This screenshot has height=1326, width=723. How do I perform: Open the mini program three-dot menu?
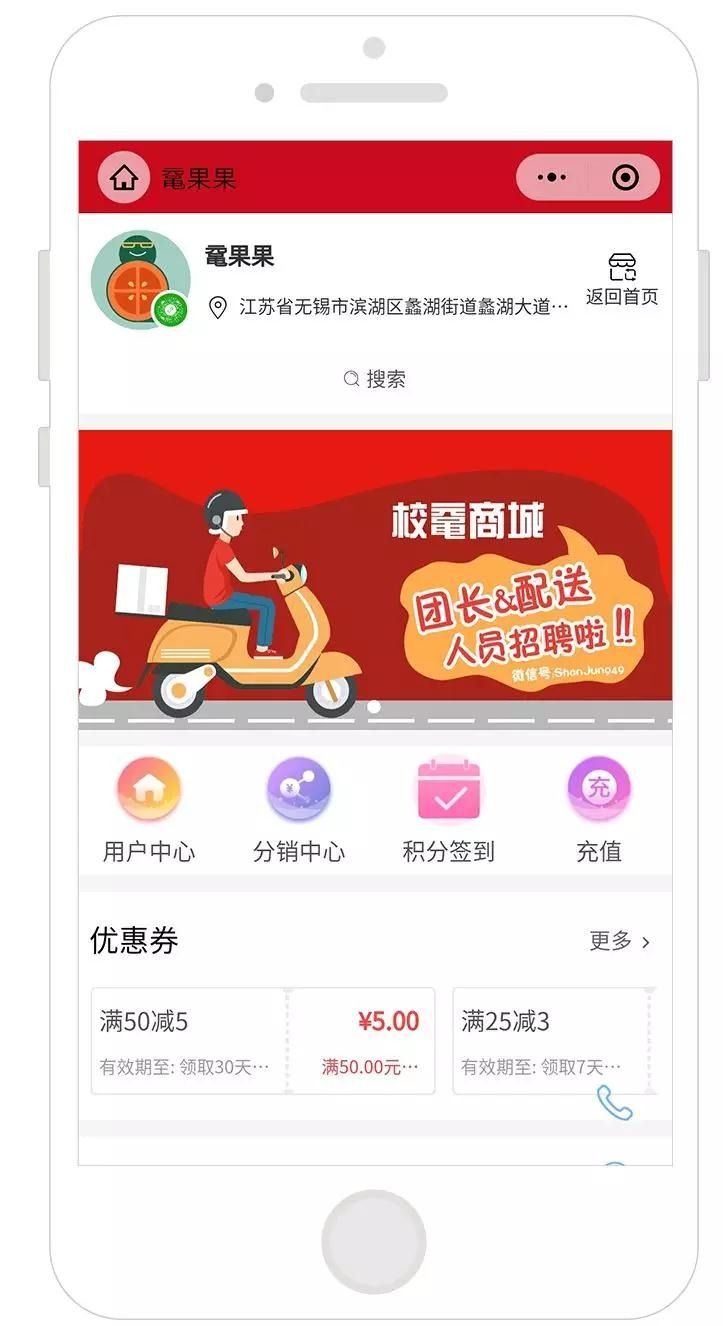click(552, 178)
